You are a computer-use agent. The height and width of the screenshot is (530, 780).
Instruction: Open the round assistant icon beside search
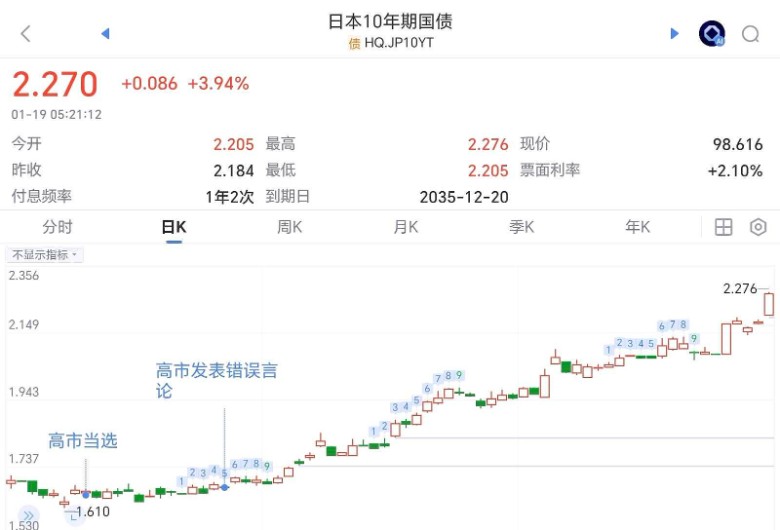[712, 34]
